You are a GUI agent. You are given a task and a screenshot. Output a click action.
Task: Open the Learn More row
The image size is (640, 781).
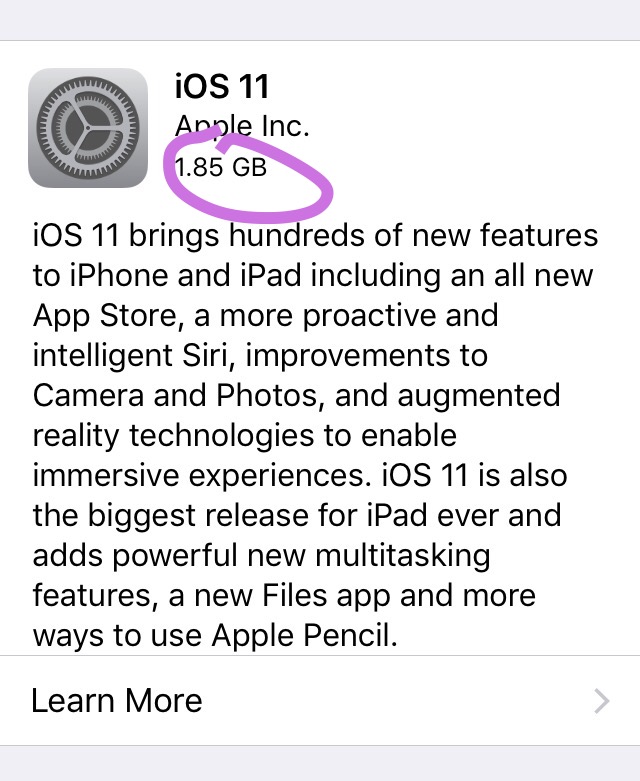pyautogui.click(x=320, y=700)
